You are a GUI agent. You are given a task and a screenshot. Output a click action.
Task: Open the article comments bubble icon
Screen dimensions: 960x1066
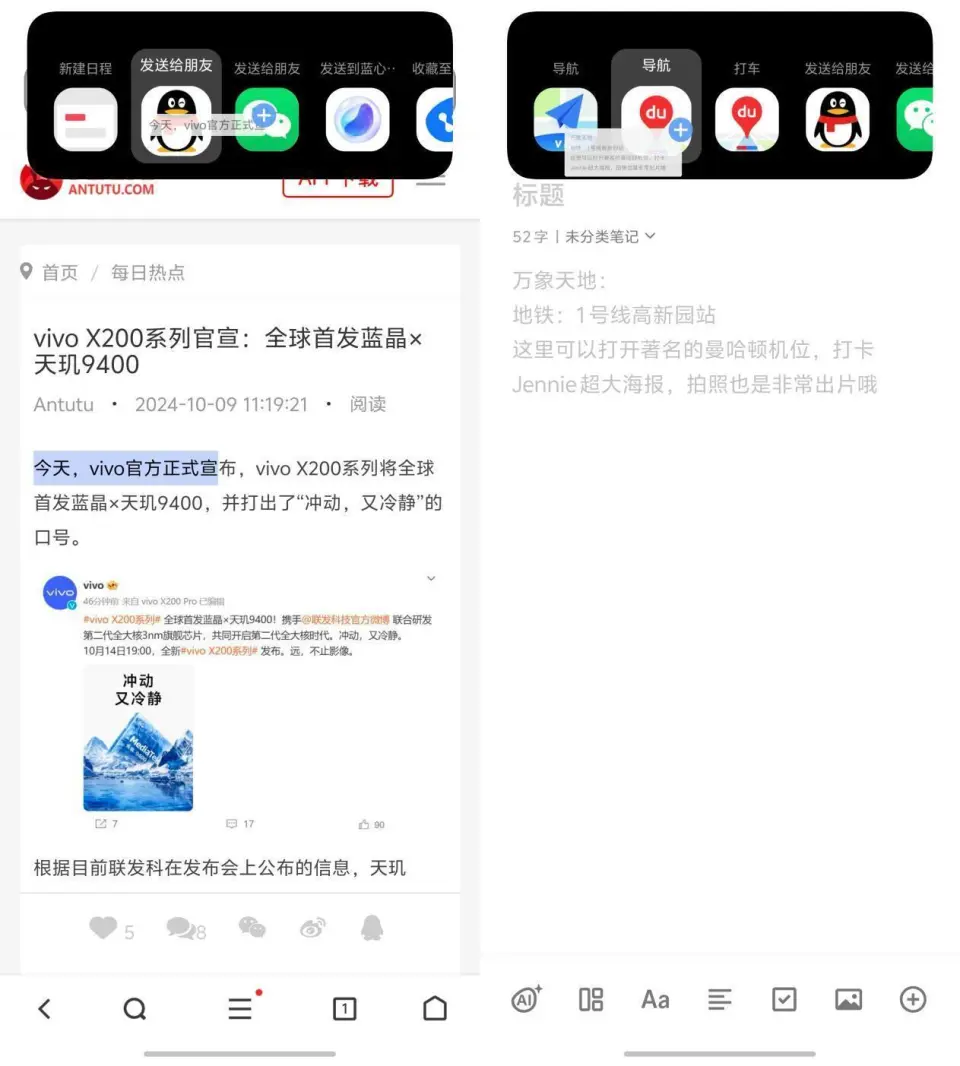181,928
